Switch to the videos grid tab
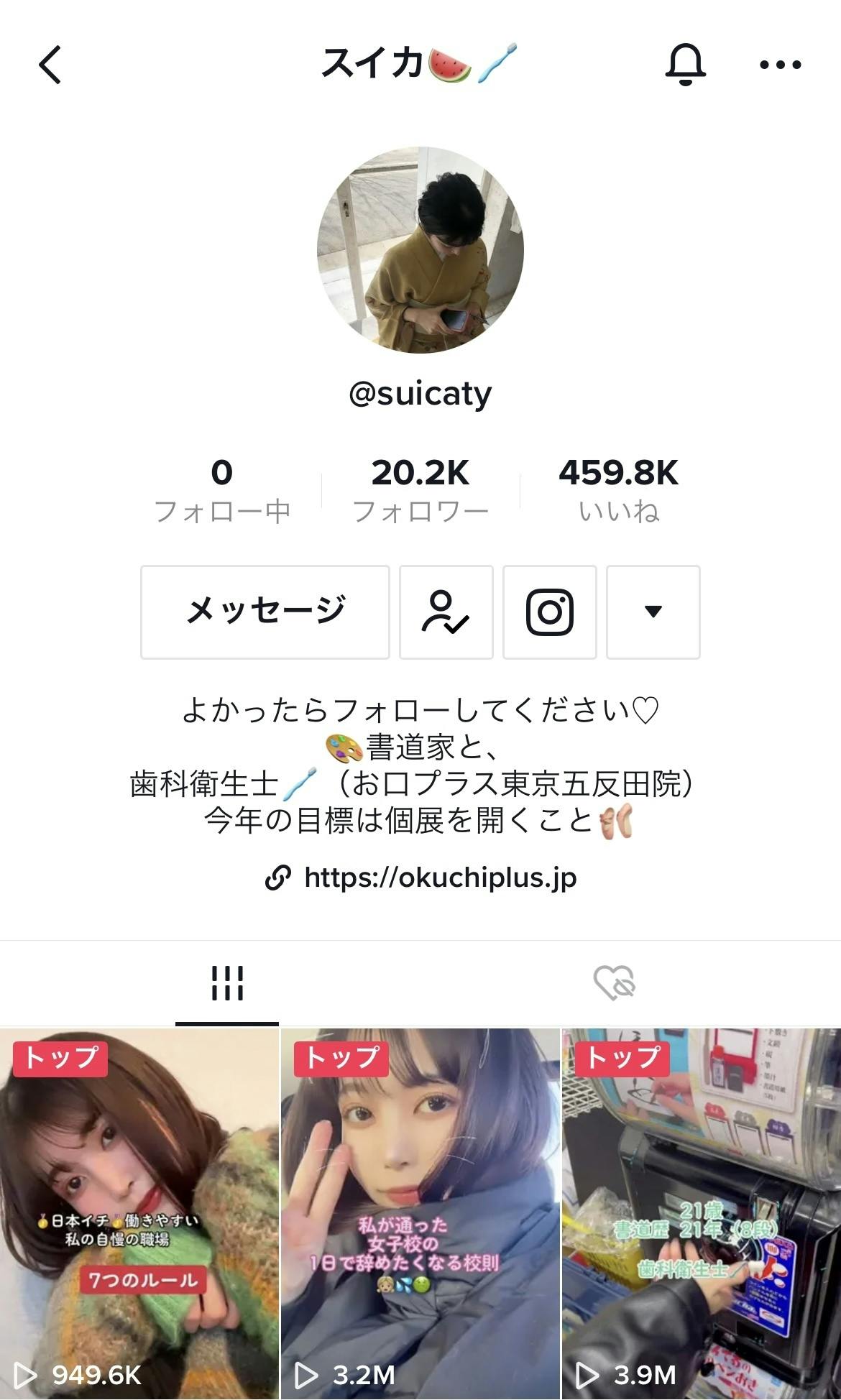The height and width of the screenshot is (1400, 841). [227, 983]
